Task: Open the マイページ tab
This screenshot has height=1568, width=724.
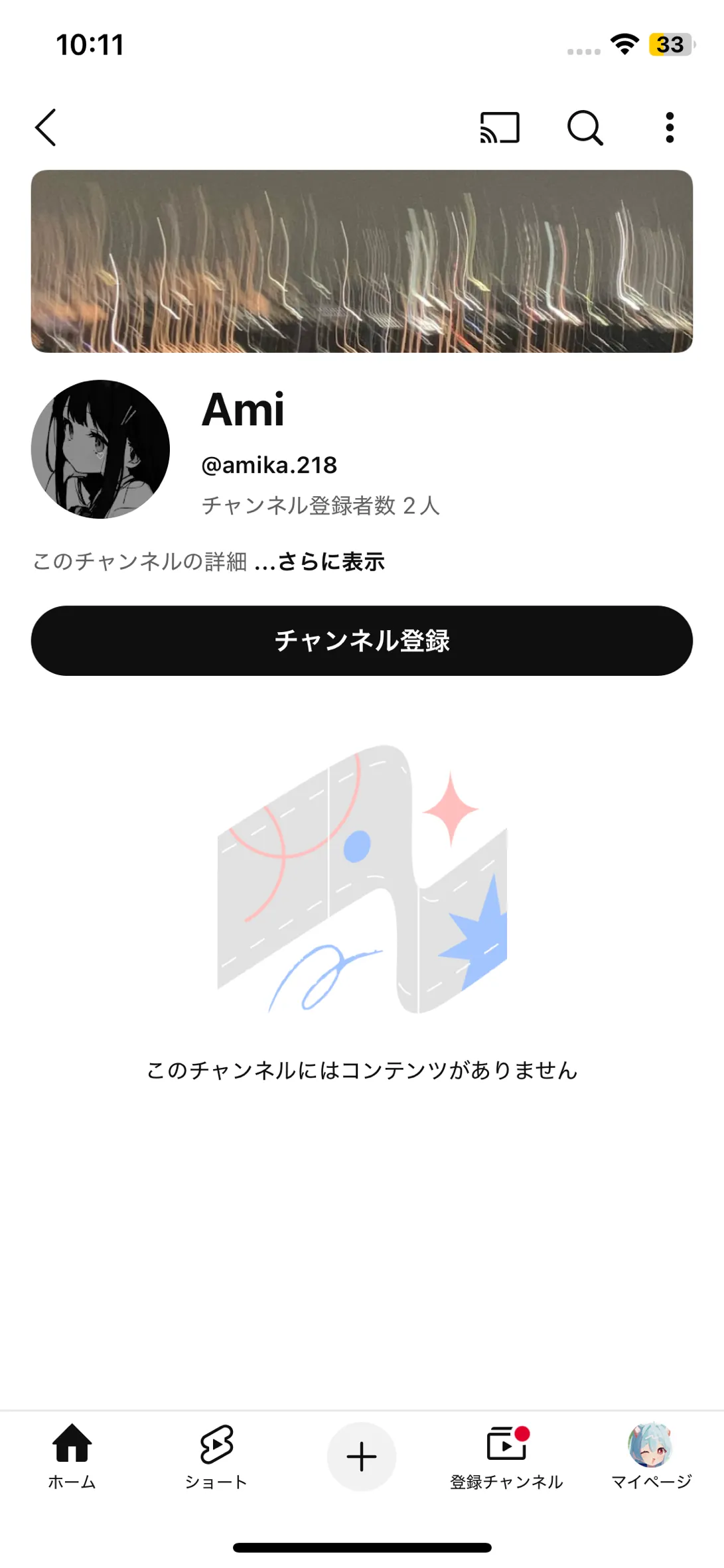Action: pyautogui.click(x=651, y=1456)
